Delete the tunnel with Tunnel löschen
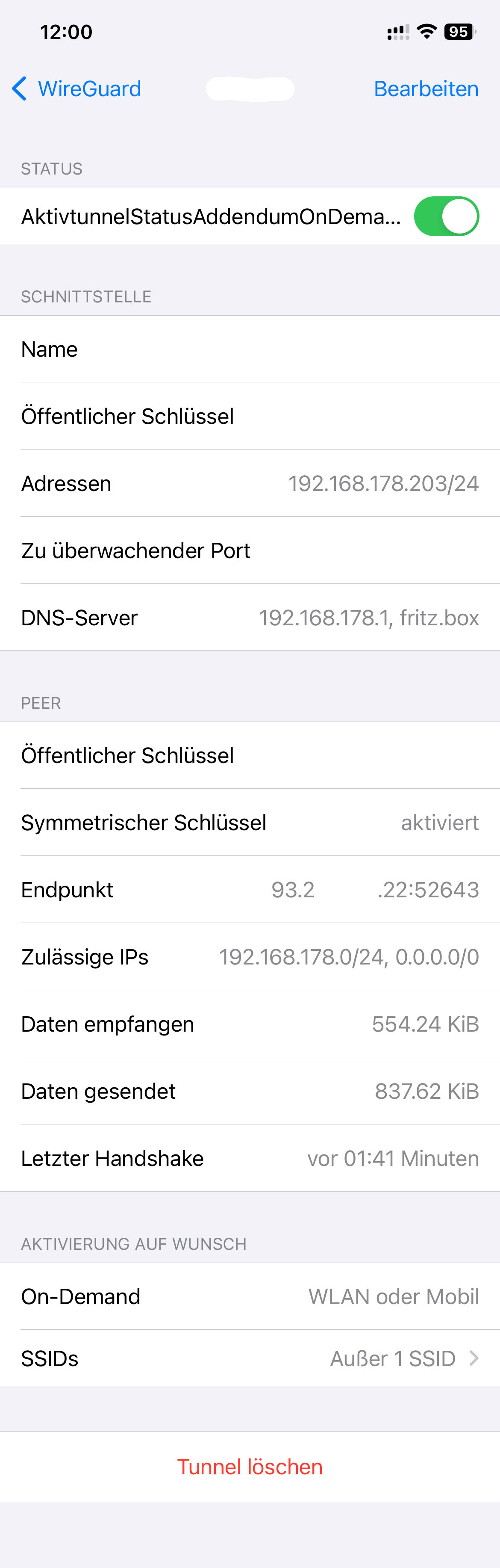The image size is (500, 1568). click(x=250, y=1466)
